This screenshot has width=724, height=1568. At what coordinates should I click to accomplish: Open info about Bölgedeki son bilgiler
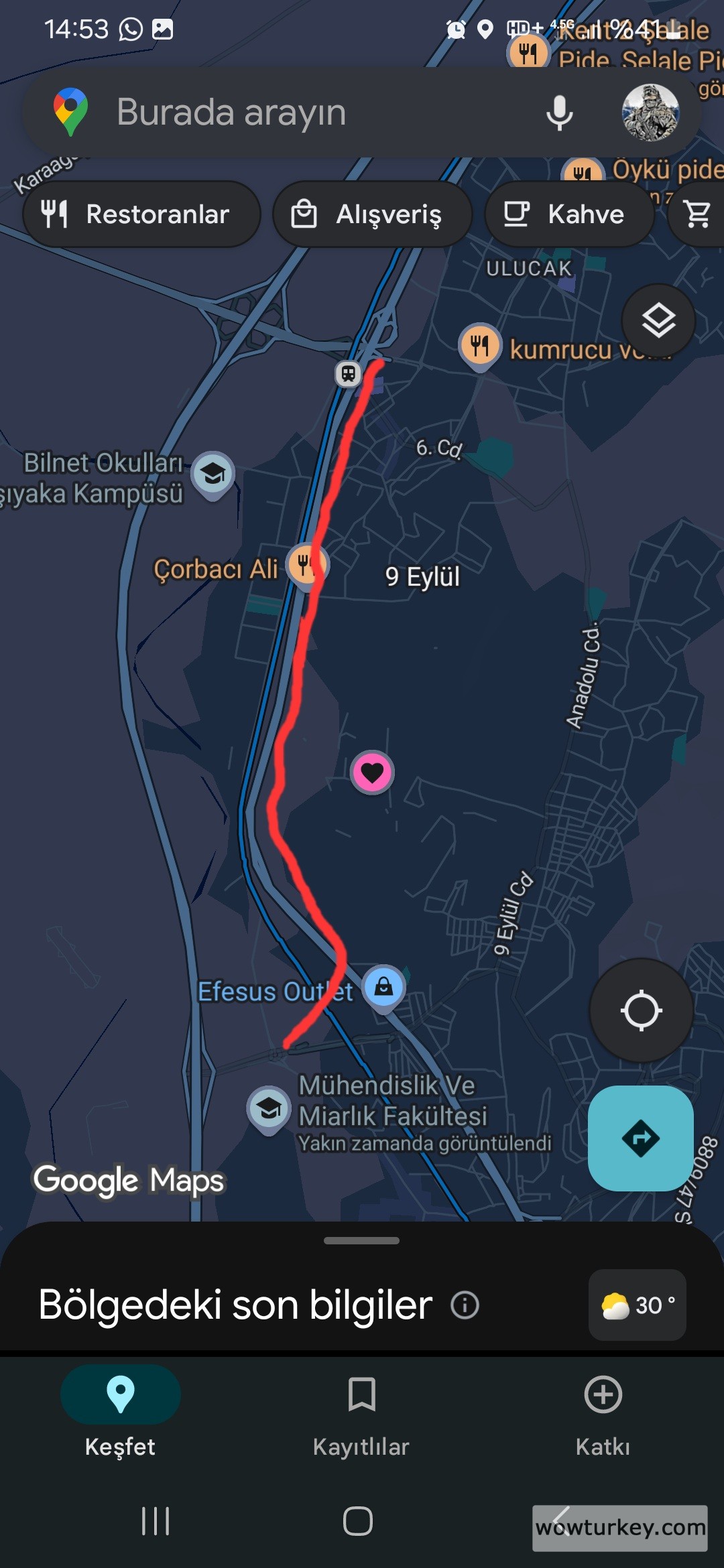point(465,1305)
